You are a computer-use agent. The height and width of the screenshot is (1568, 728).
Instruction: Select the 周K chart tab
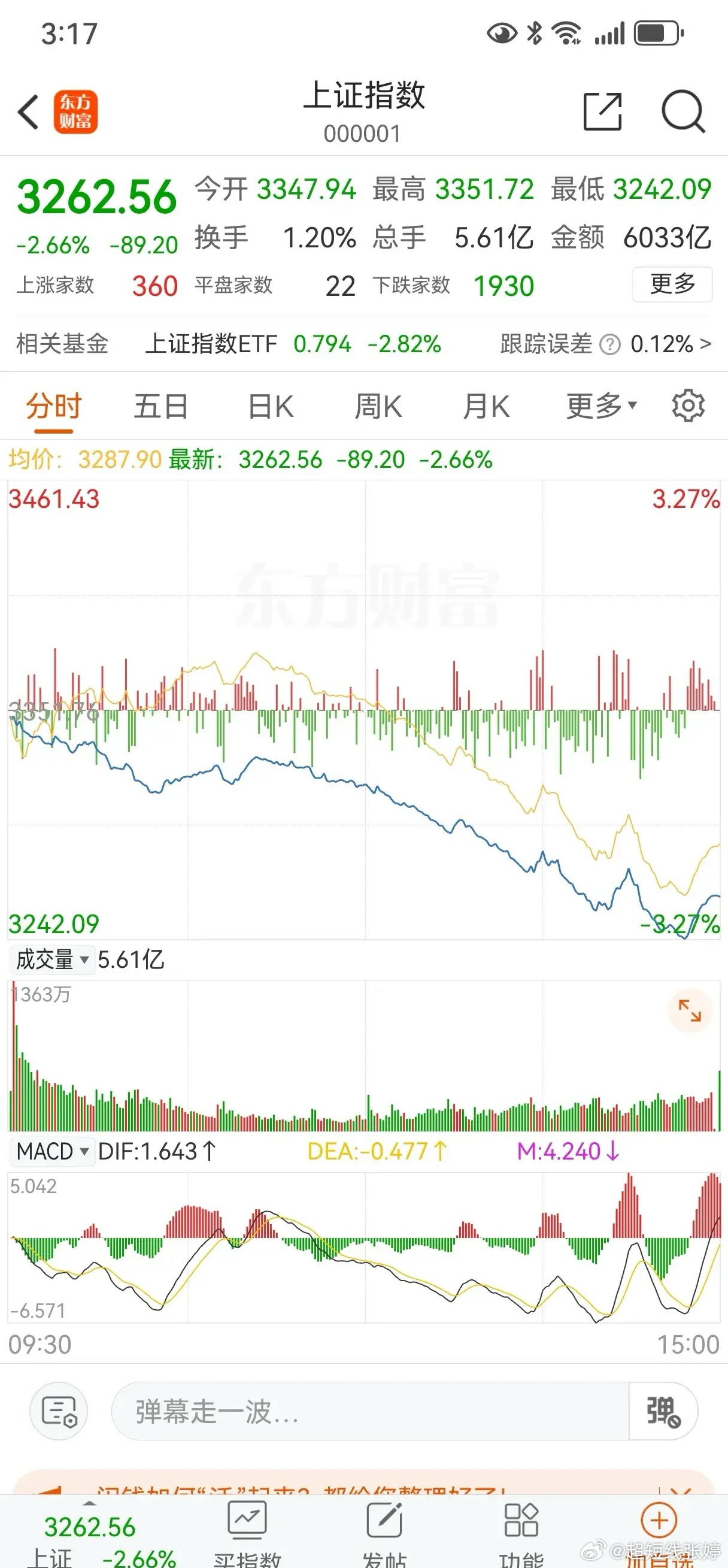click(x=378, y=406)
